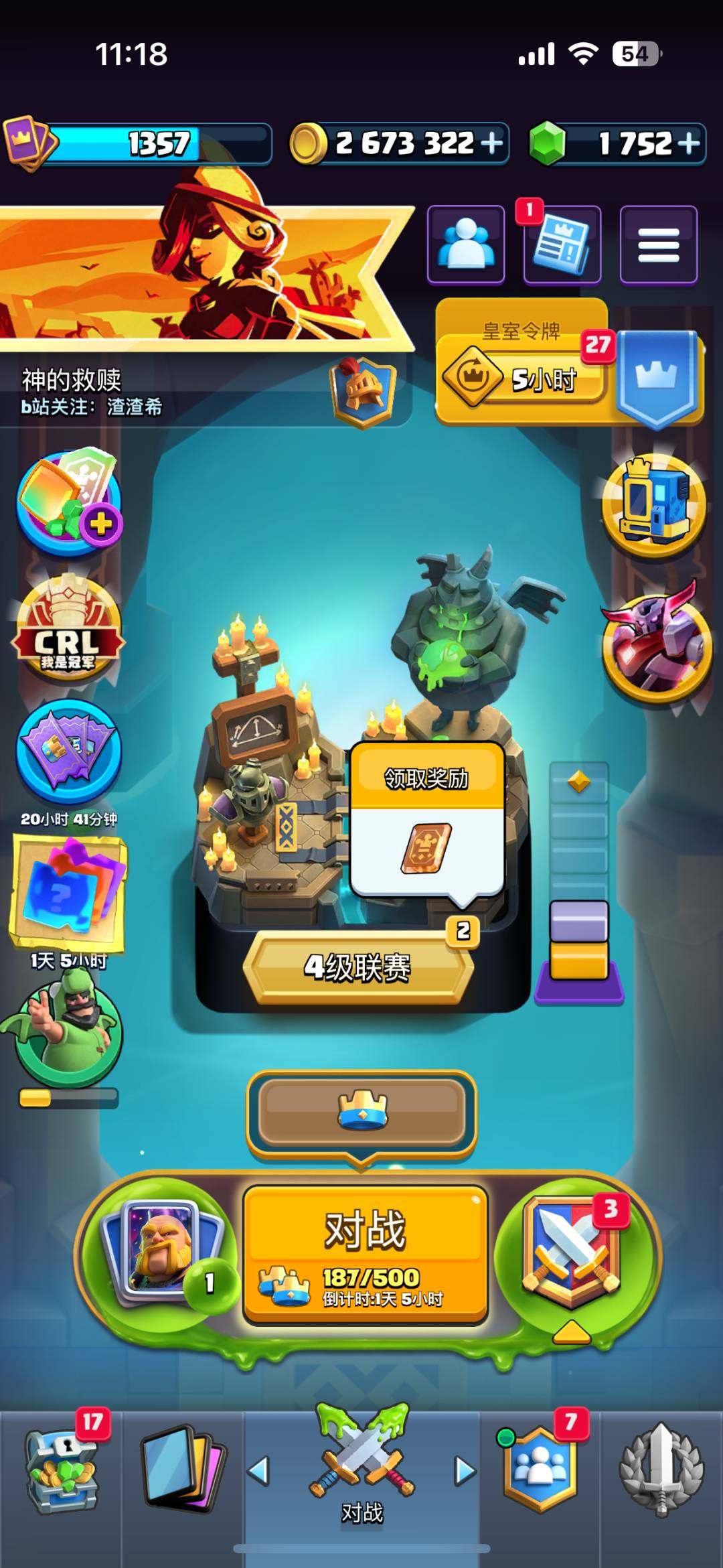Open the 4级联赛 league button

coord(357,967)
